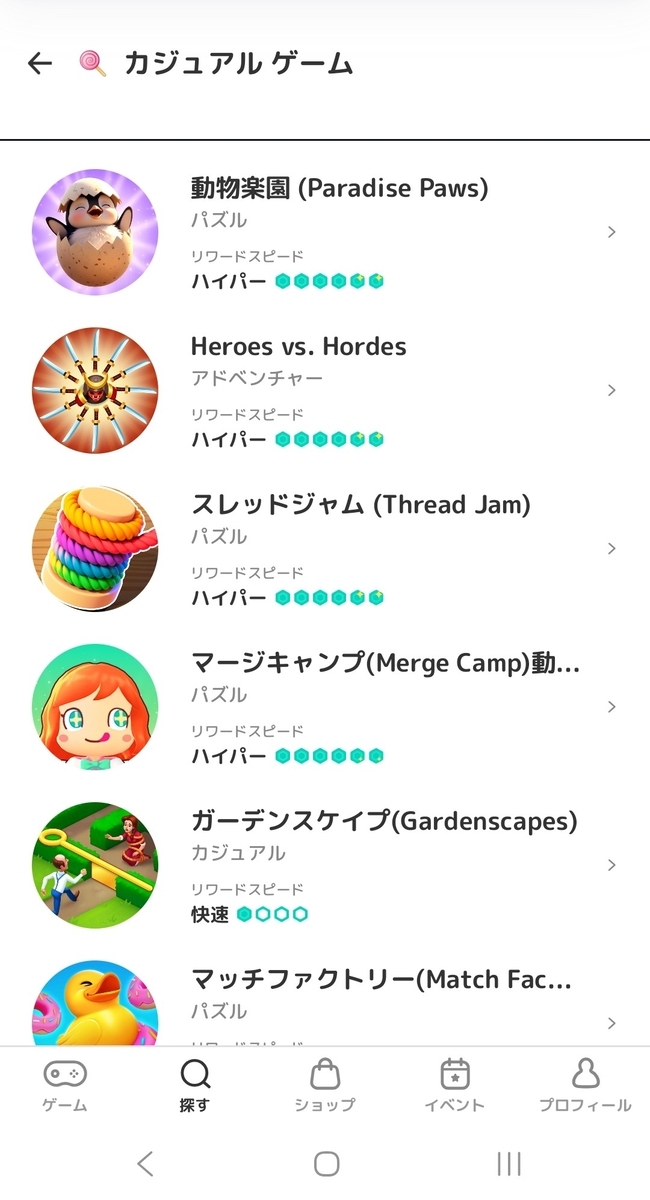Open the ショップ tab
Viewport: 650px width, 1200px height.
pyautogui.click(x=325, y=1085)
